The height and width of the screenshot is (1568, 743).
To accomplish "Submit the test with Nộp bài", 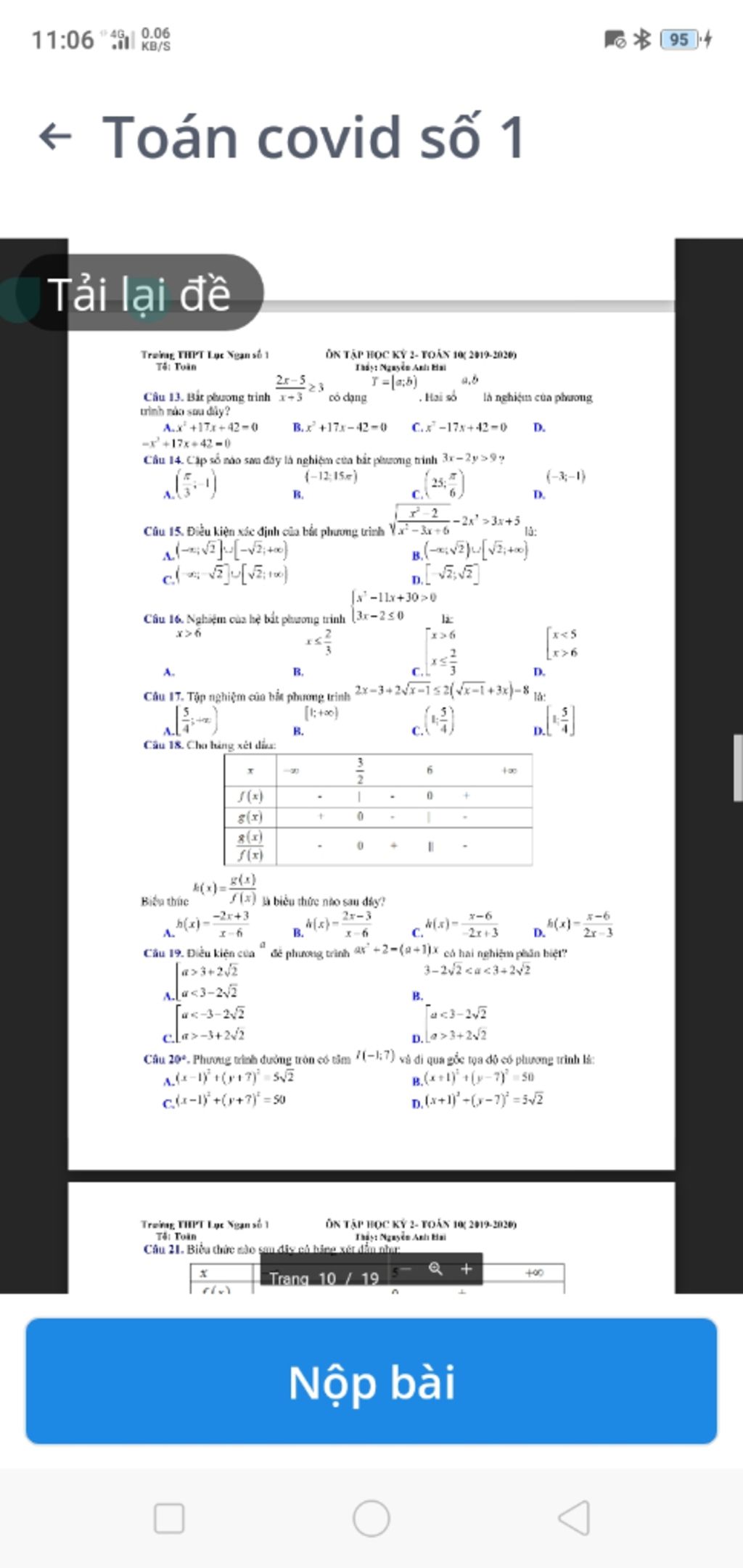I will (371, 1382).
